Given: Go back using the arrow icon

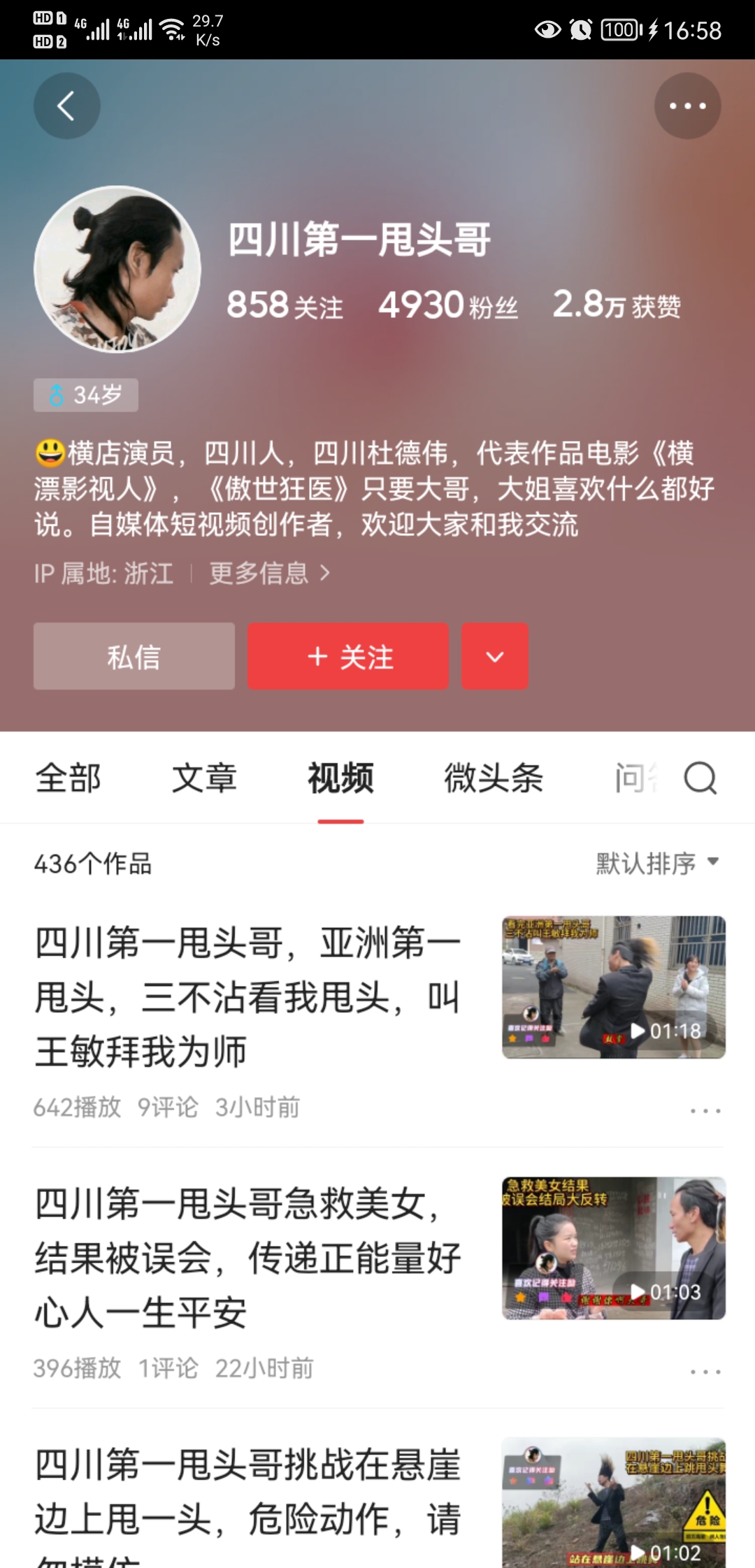Looking at the screenshot, I should coord(66,106).
